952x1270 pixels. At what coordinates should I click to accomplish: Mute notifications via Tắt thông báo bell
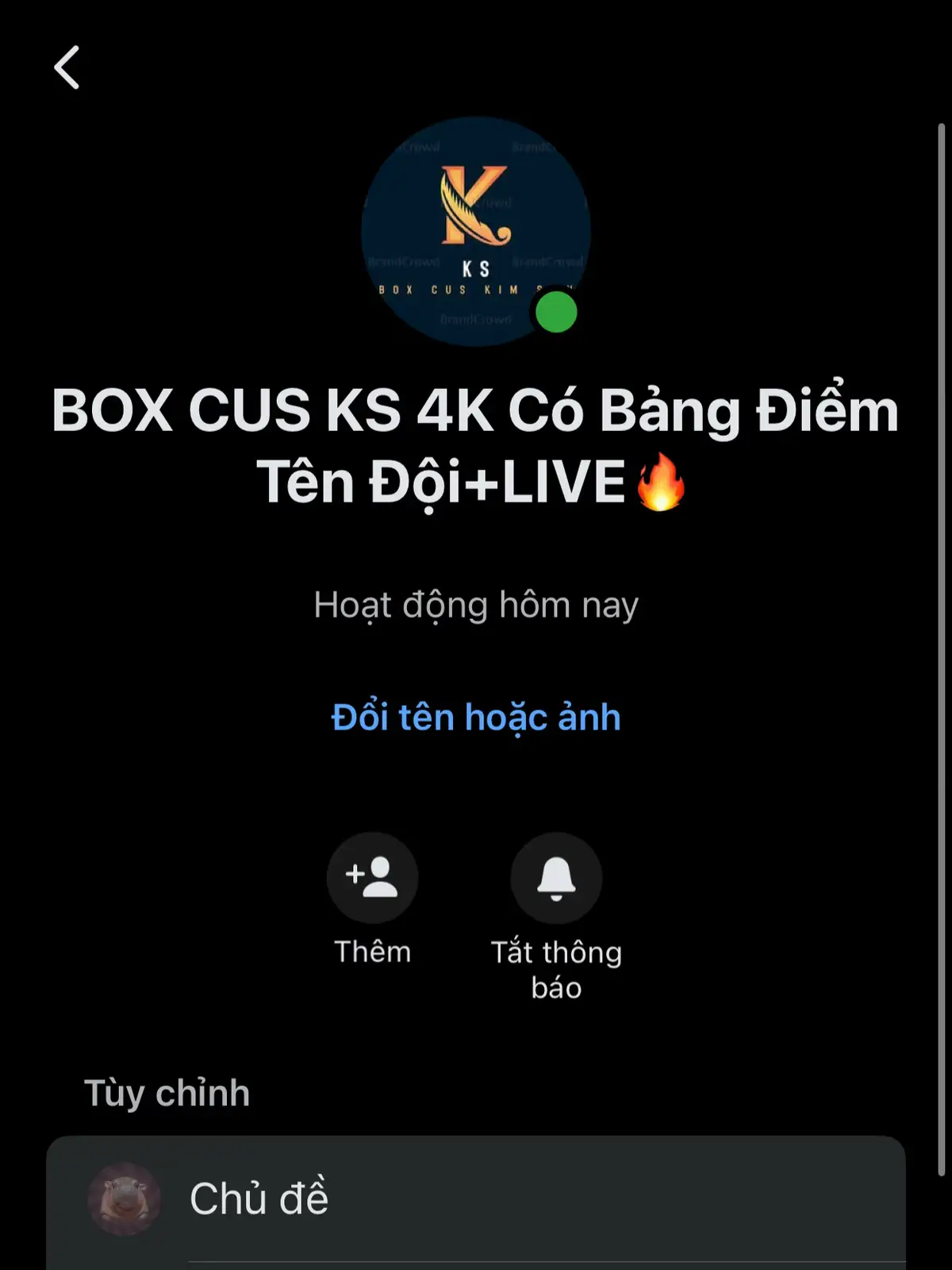pyautogui.click(x=556, y=878)
